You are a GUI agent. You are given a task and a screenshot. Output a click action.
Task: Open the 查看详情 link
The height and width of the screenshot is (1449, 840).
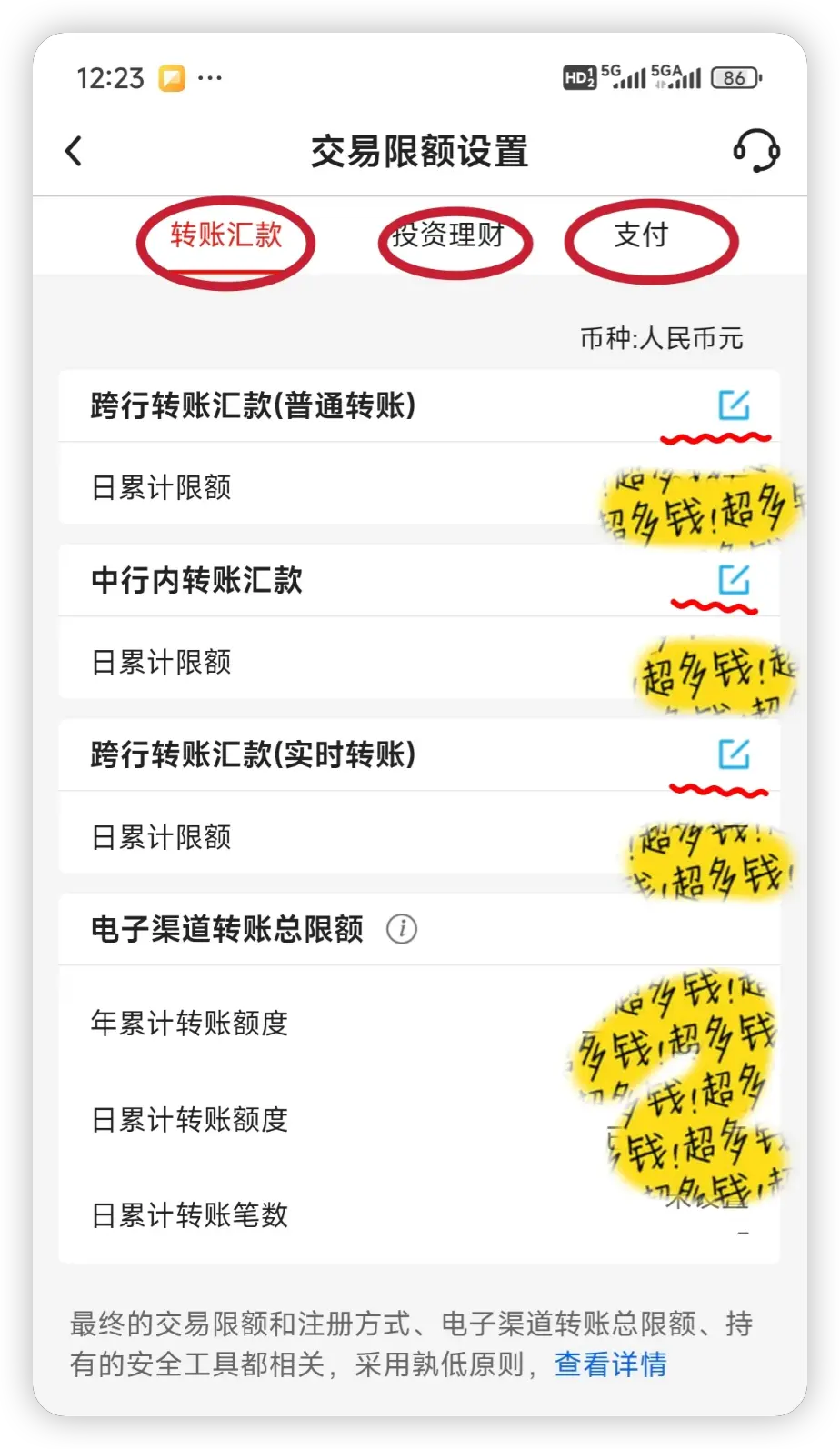pos(611,1364)
